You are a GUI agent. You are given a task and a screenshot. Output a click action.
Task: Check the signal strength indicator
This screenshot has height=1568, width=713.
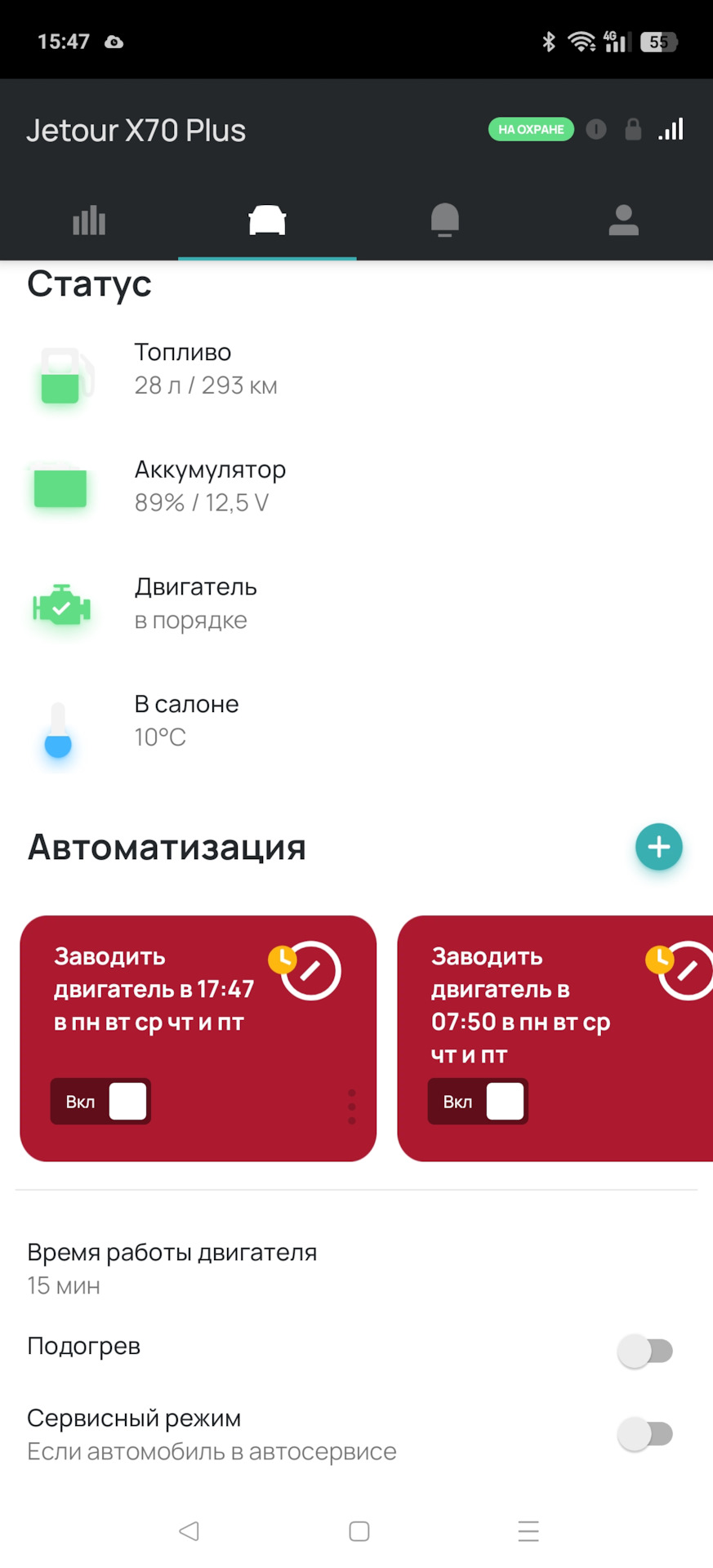(x=671, y=129)
